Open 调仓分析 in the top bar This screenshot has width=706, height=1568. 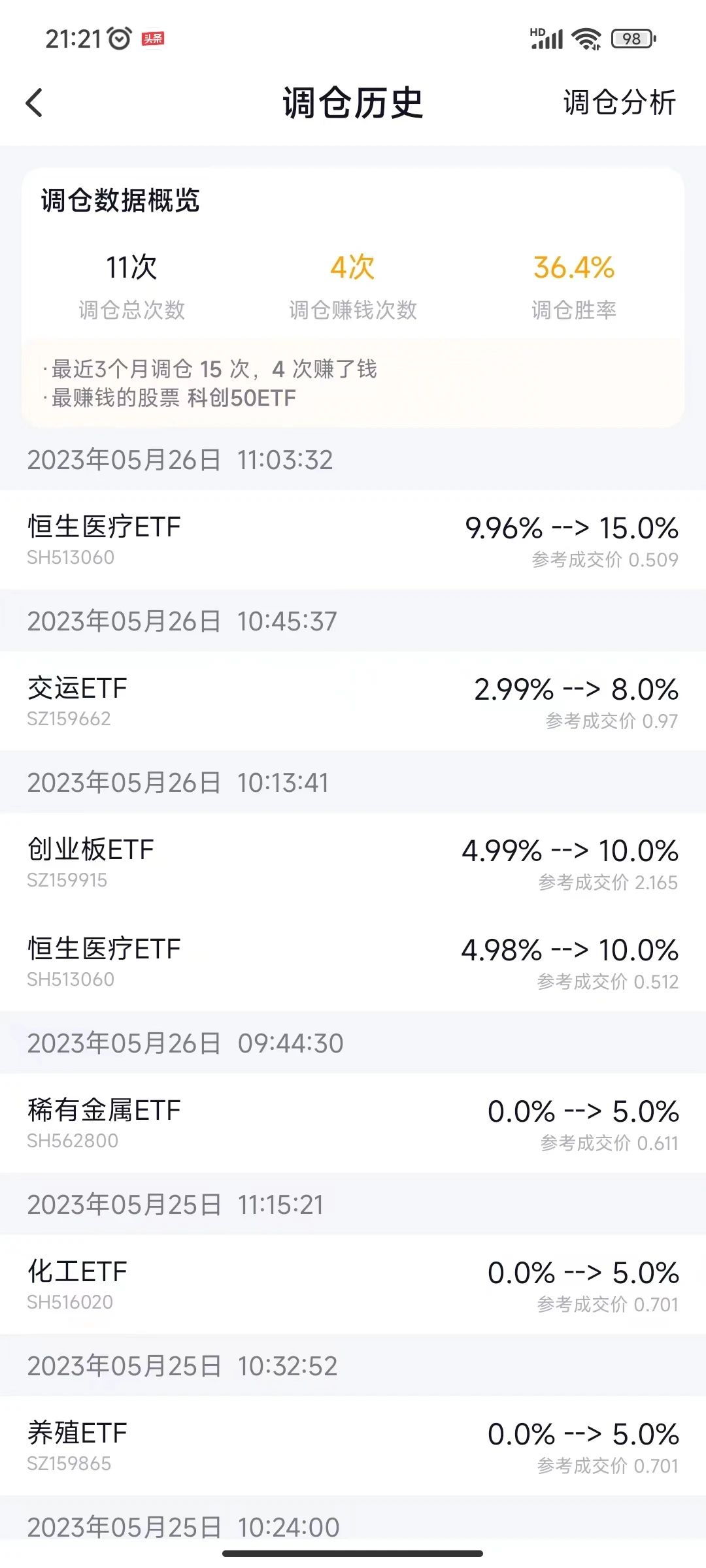pos(620,103)
